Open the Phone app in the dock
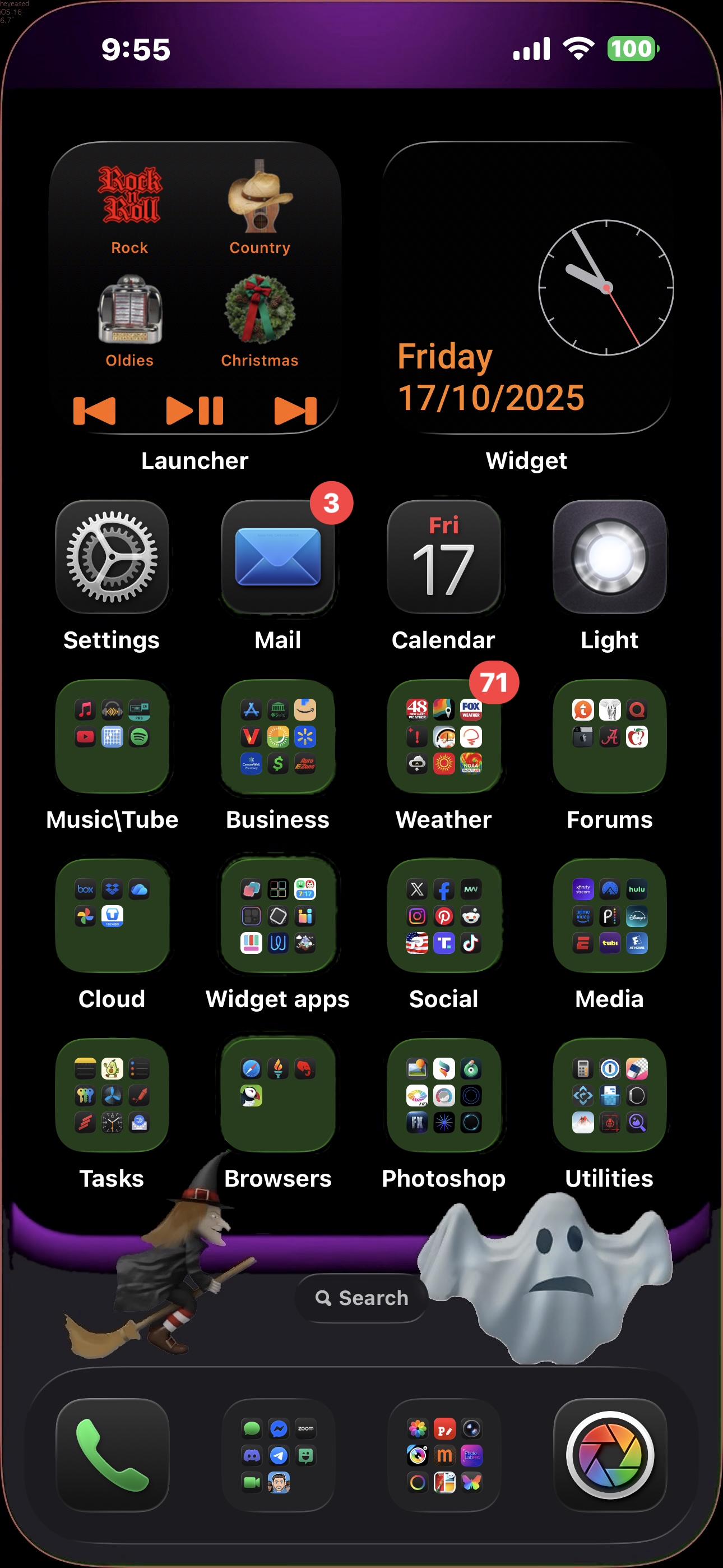 (112, 1455)
